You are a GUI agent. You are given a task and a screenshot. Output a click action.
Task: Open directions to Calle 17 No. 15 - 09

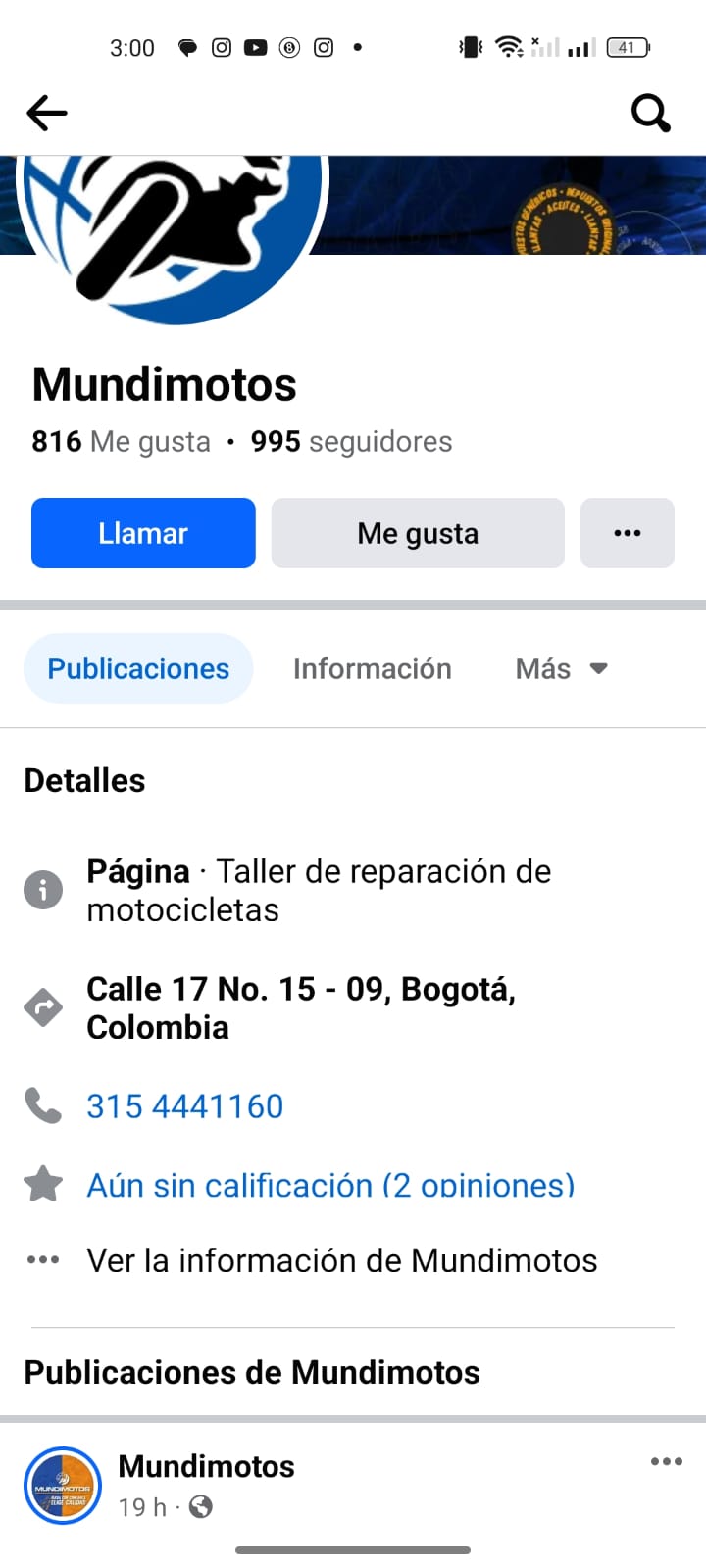point(300,1007)
